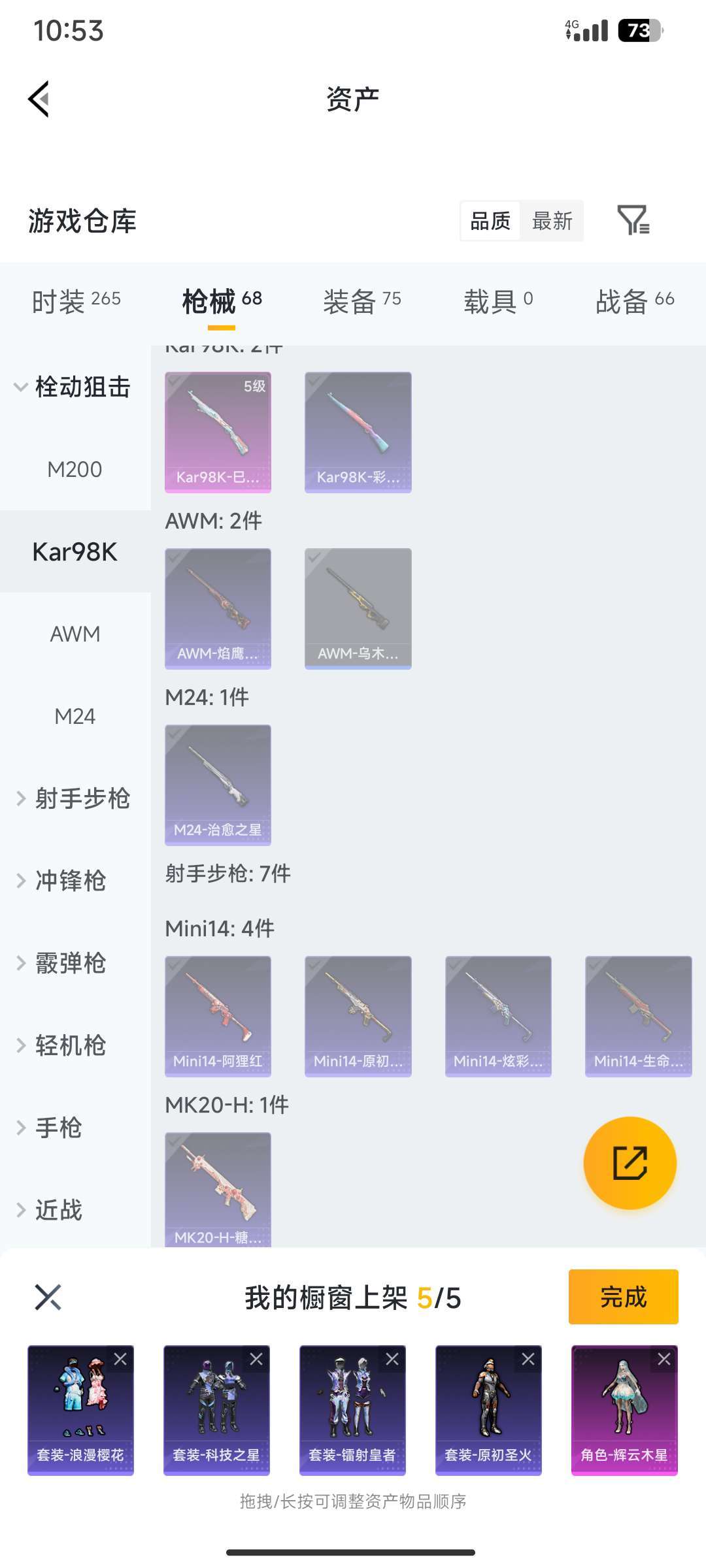This screenshot has height=1568, width=706.
Task: Expand the 手枪 category
Action: 58,1128
